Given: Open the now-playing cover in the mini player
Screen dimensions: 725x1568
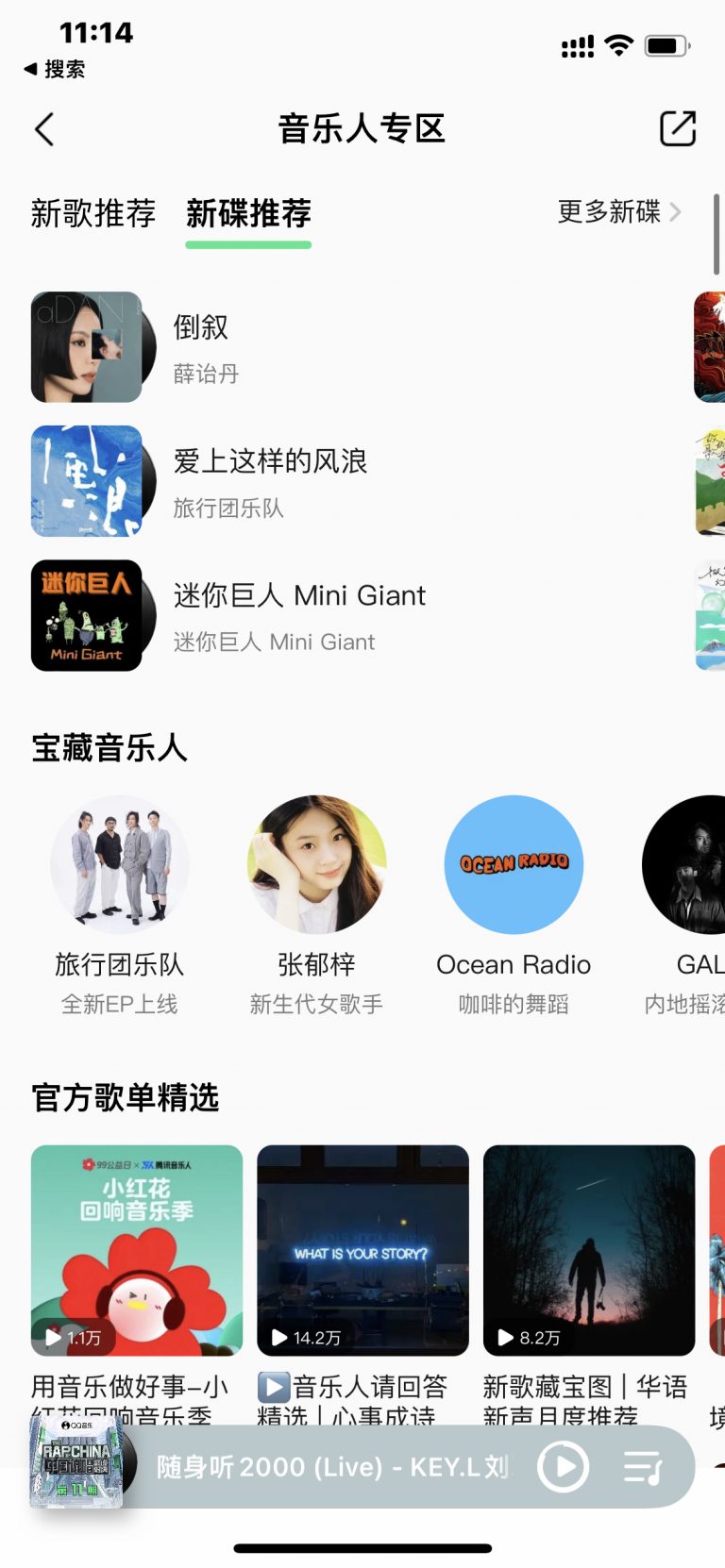Looking at the screenshot, I should 77,1464.
